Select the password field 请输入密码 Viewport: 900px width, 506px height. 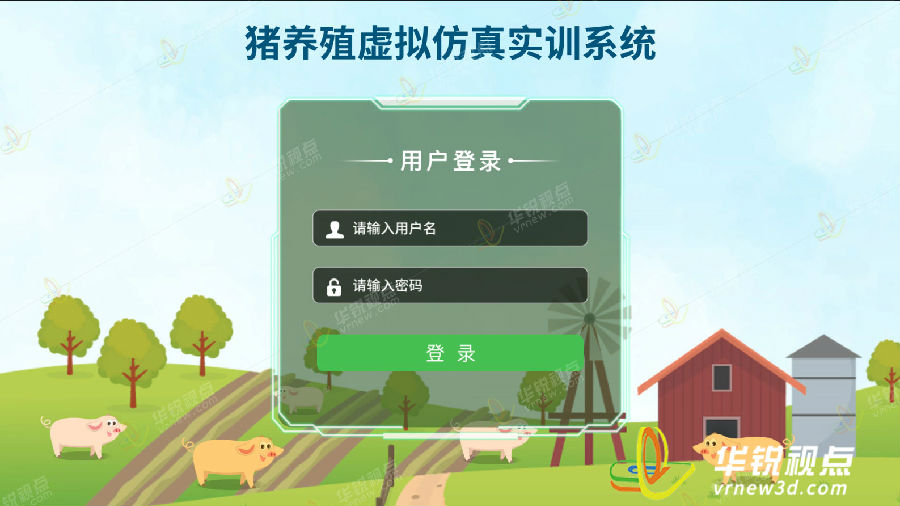(x=450, y=286)
